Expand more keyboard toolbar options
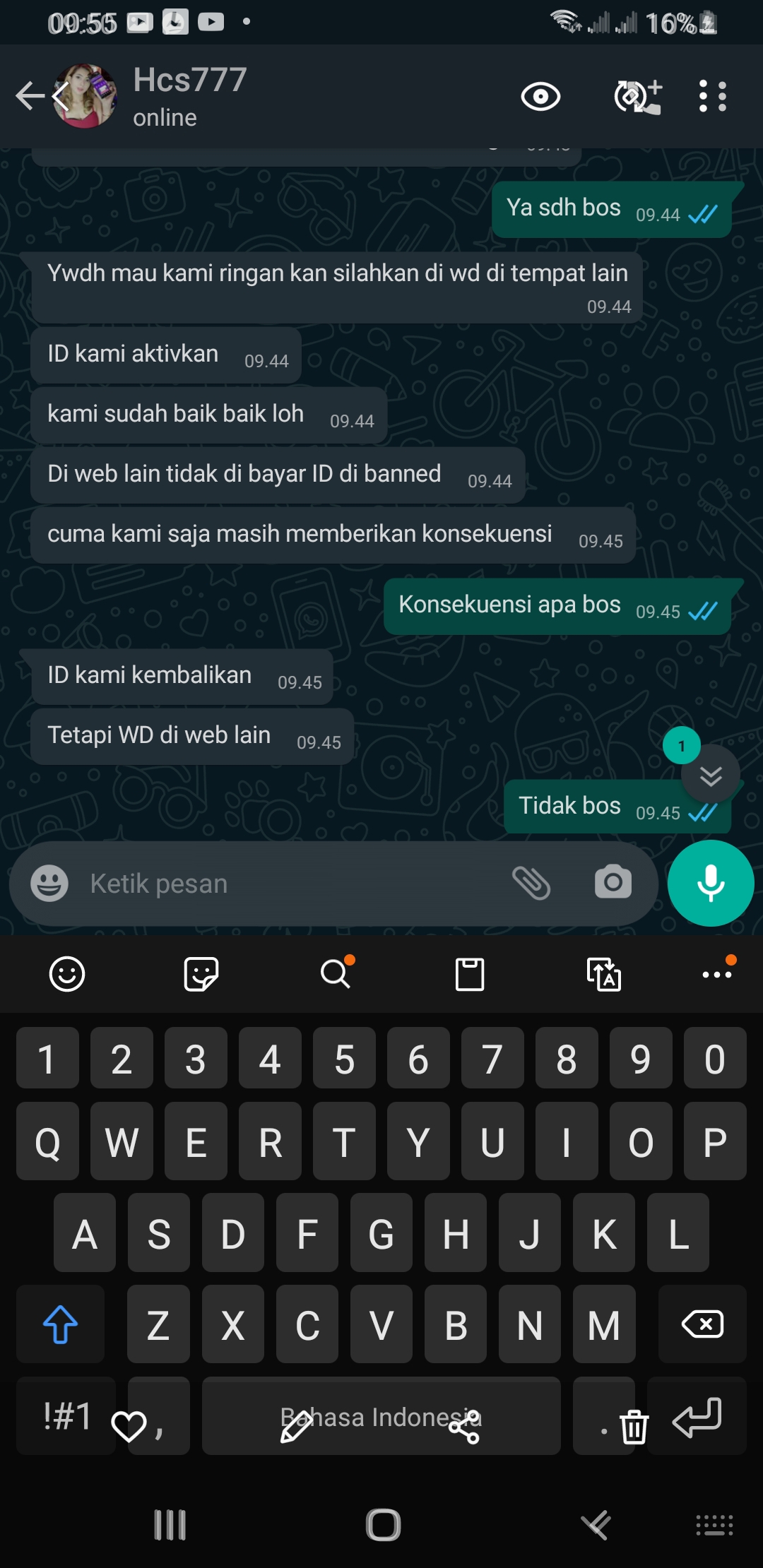The image size is (763, 1568). click(717, 975)
